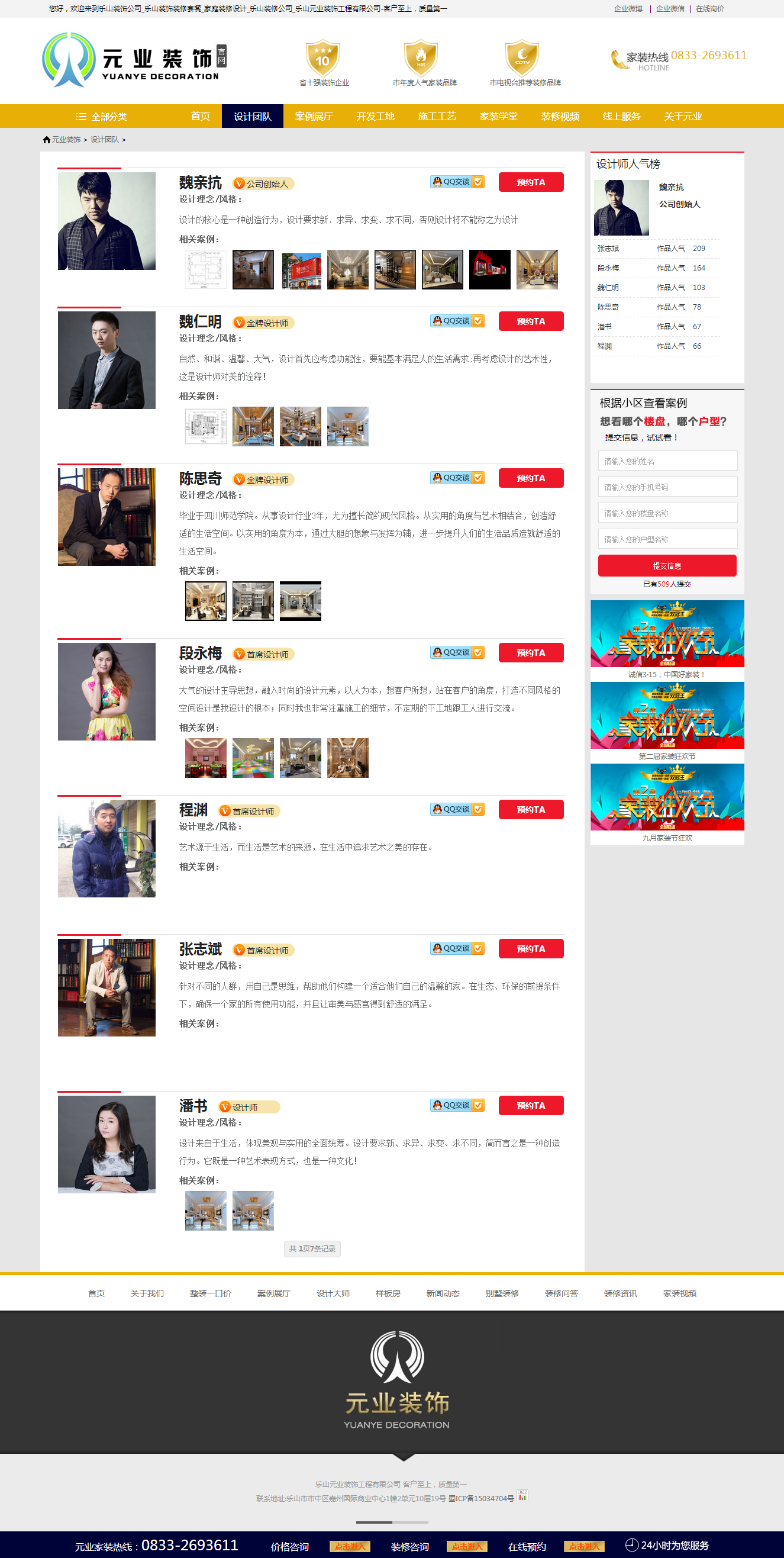Switch to the 案例展厅 tab
The image size is (784, 1558).
point(314,116)
